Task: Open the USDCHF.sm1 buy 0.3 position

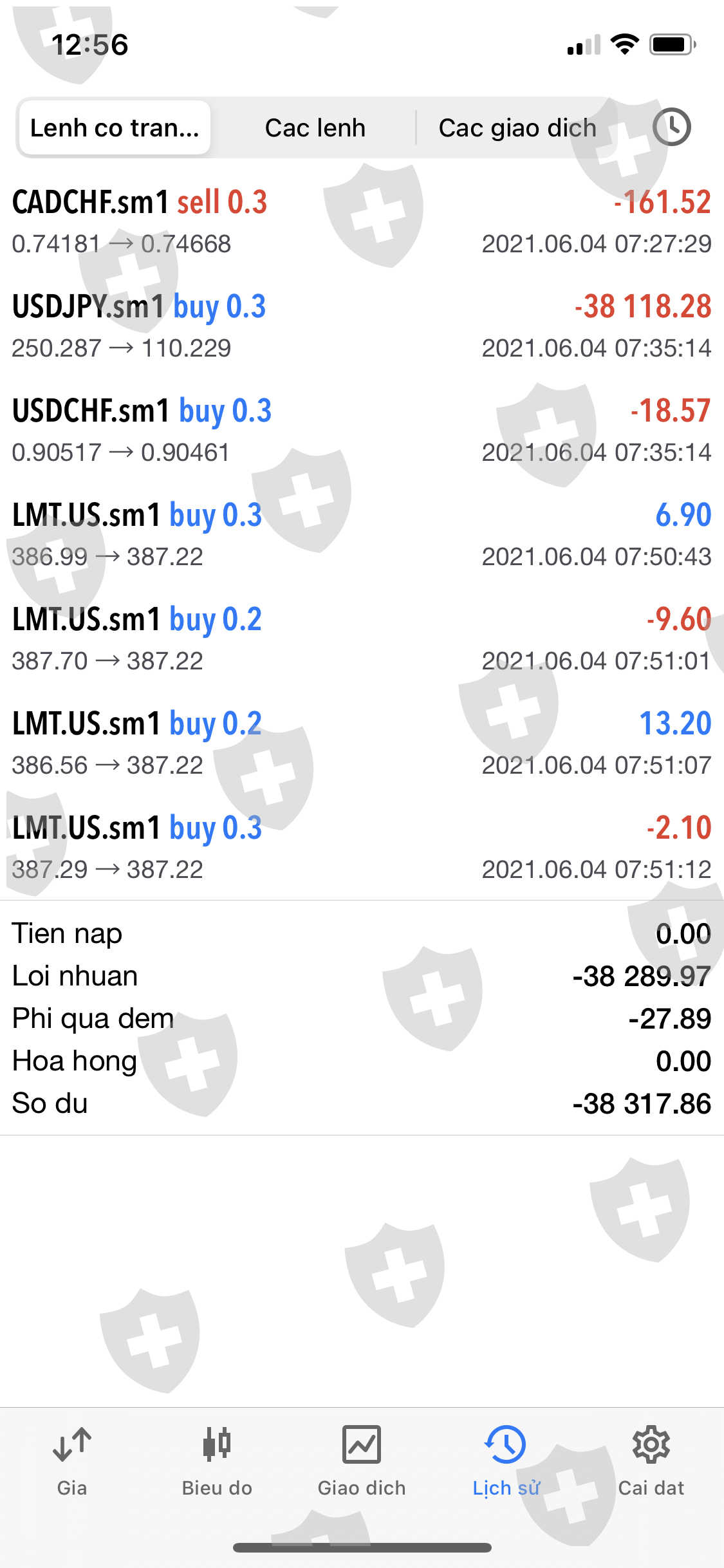Action: (362, 431)
